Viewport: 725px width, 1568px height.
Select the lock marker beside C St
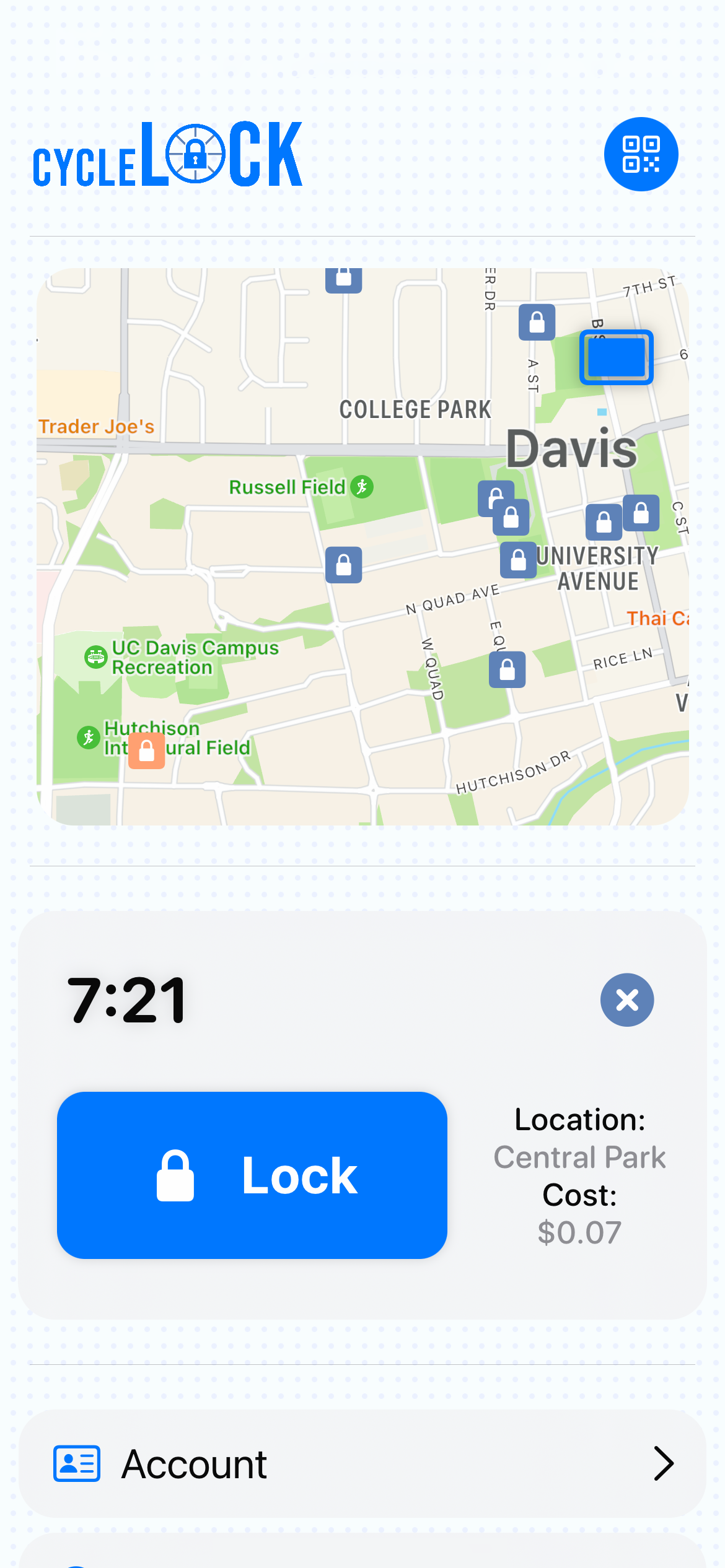coord(641,513)
